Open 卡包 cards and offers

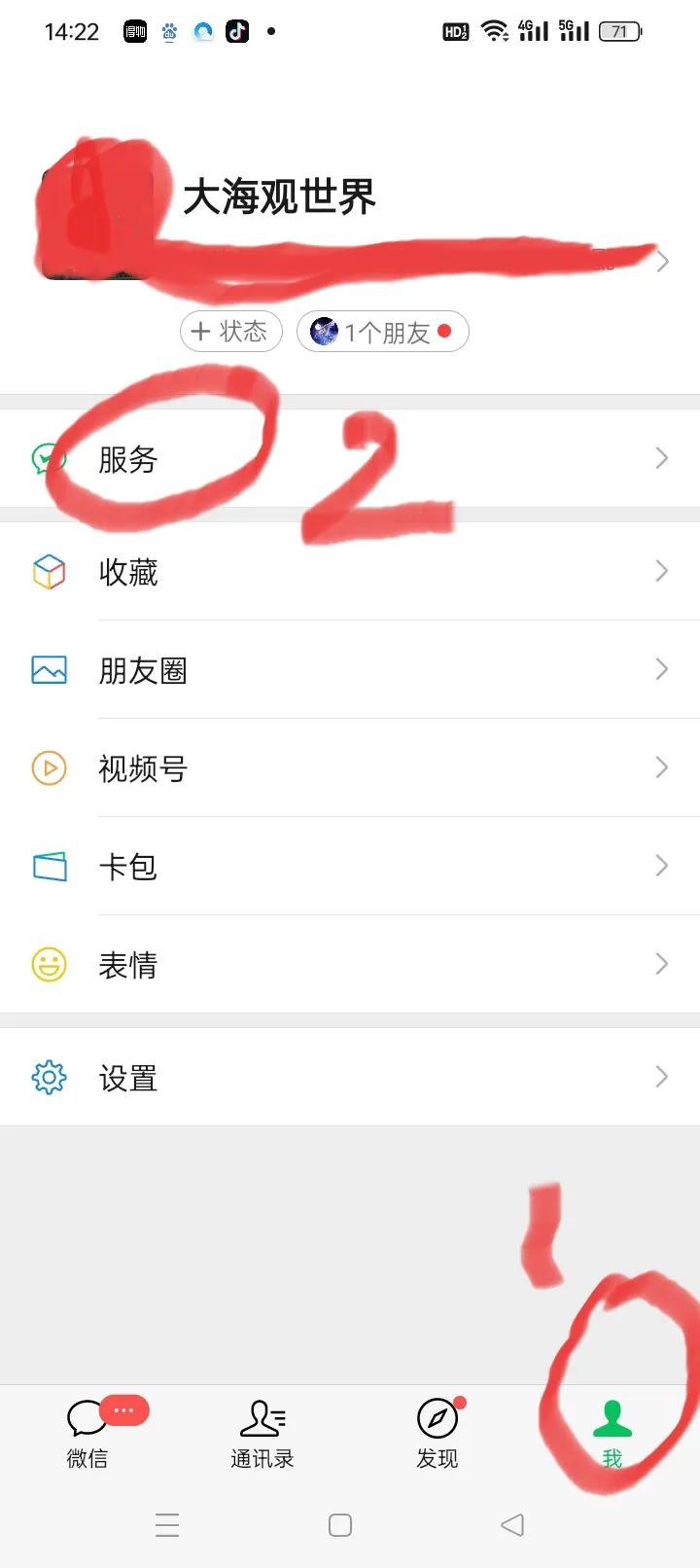point(350,866)
